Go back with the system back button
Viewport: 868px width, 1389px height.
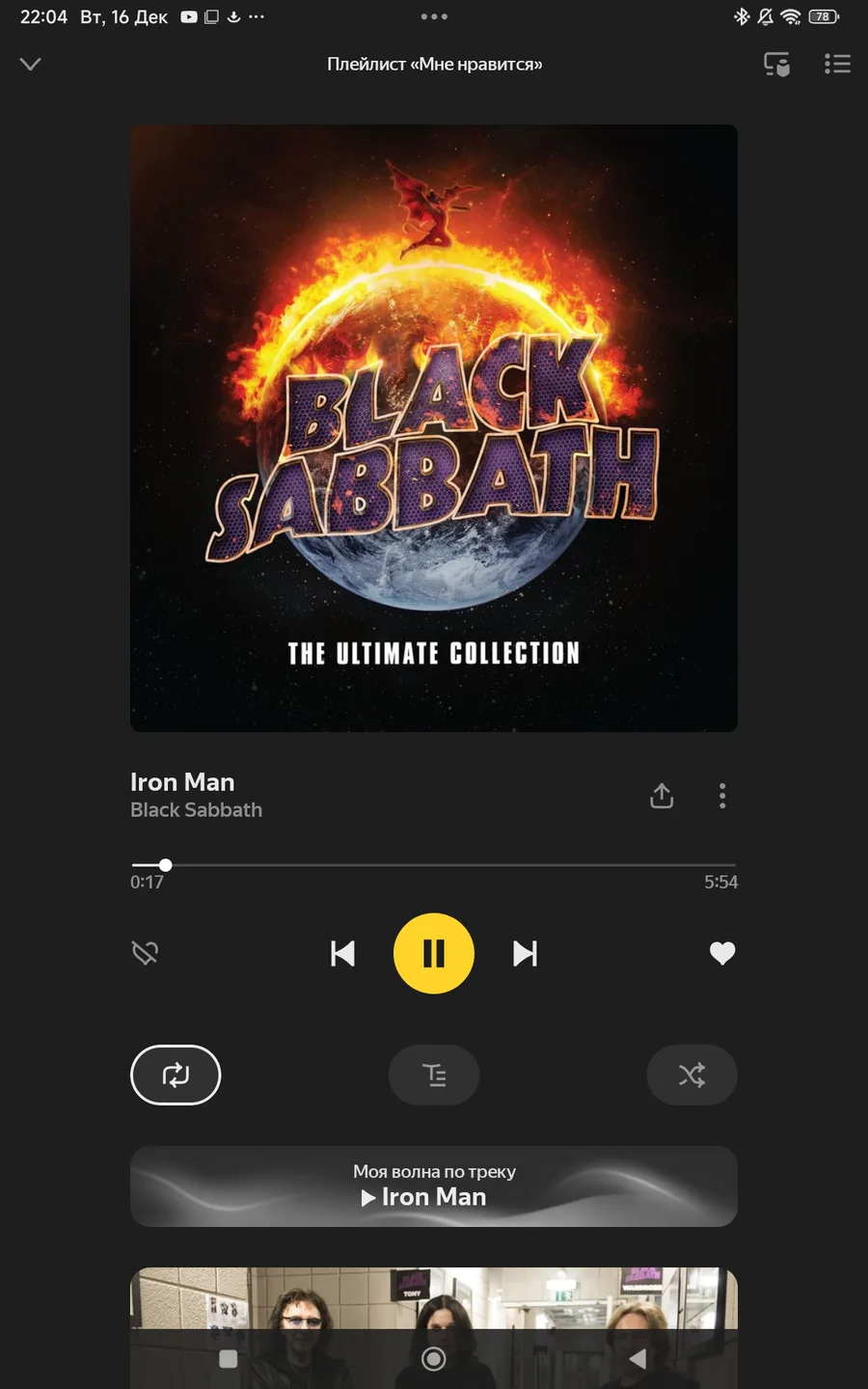coord(637,1358)
